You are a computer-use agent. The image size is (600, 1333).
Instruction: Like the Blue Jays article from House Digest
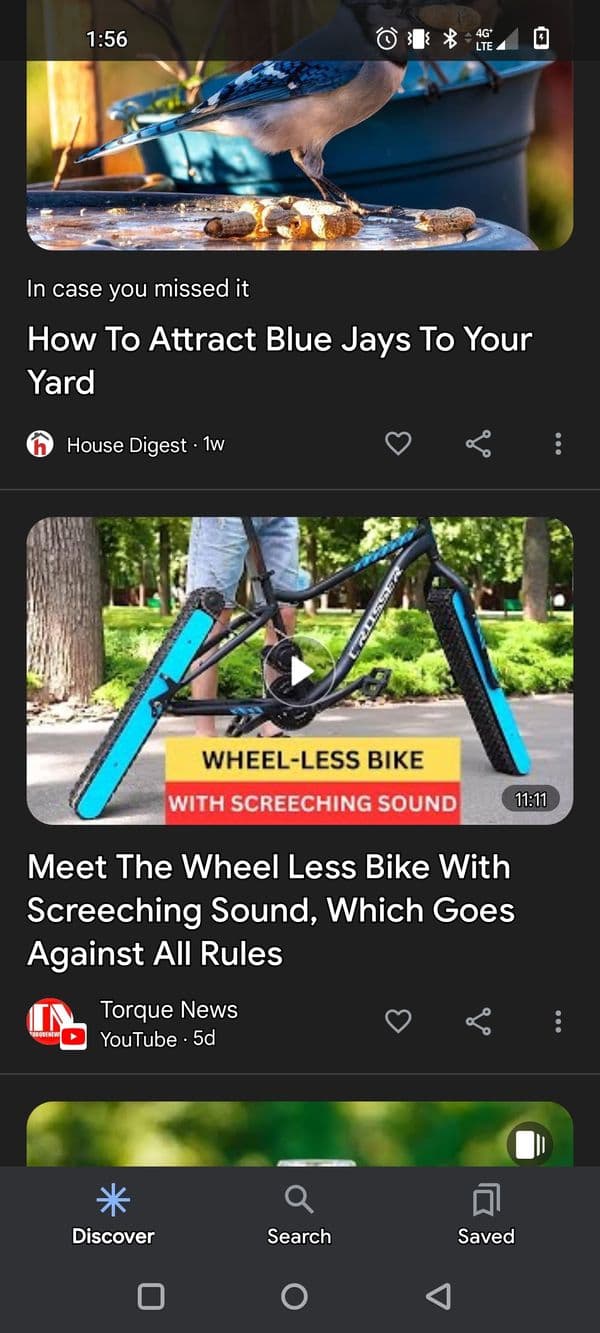(x=398, y=443)
